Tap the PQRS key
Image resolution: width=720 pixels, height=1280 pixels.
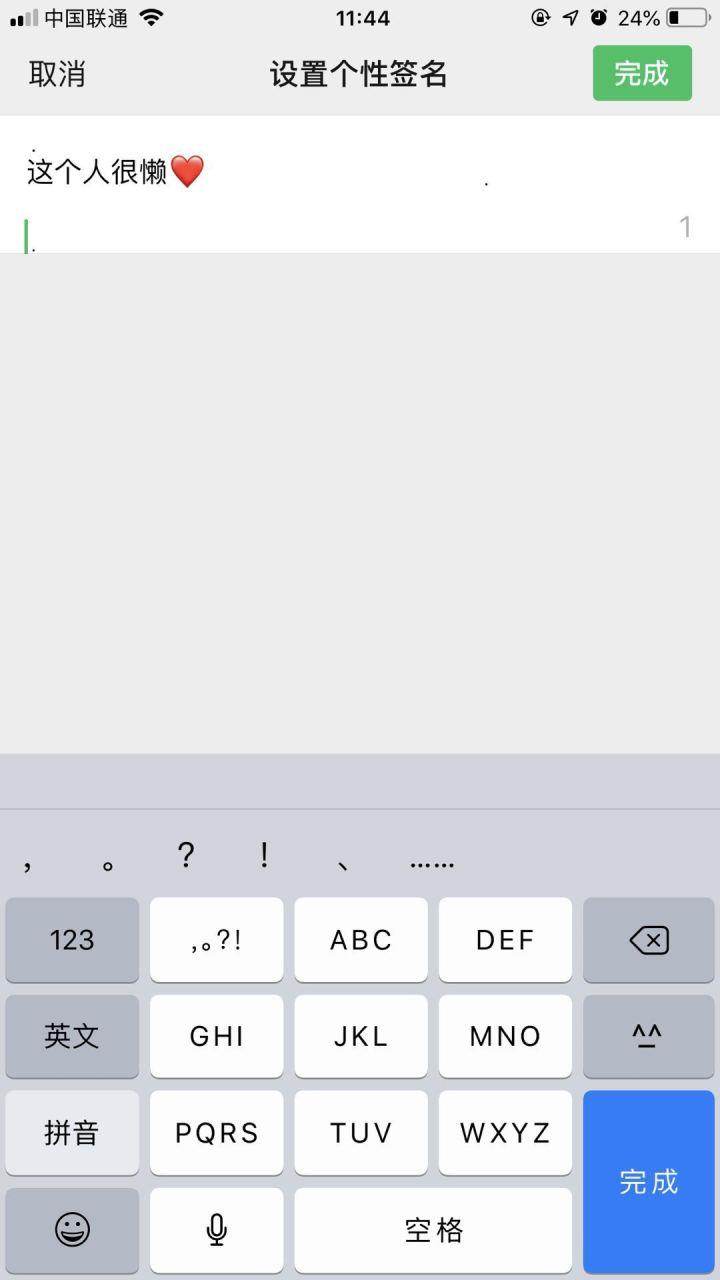point(216,1133)
